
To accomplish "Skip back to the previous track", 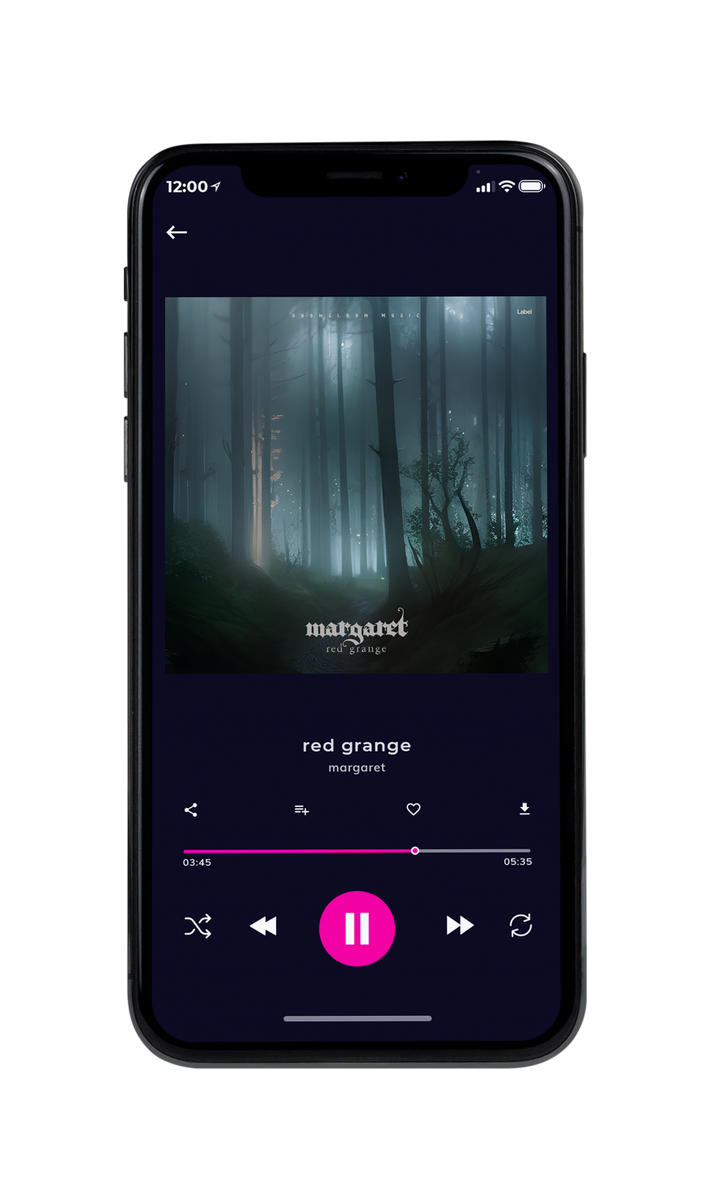I will pyautogui.click(x=263, y=926).
